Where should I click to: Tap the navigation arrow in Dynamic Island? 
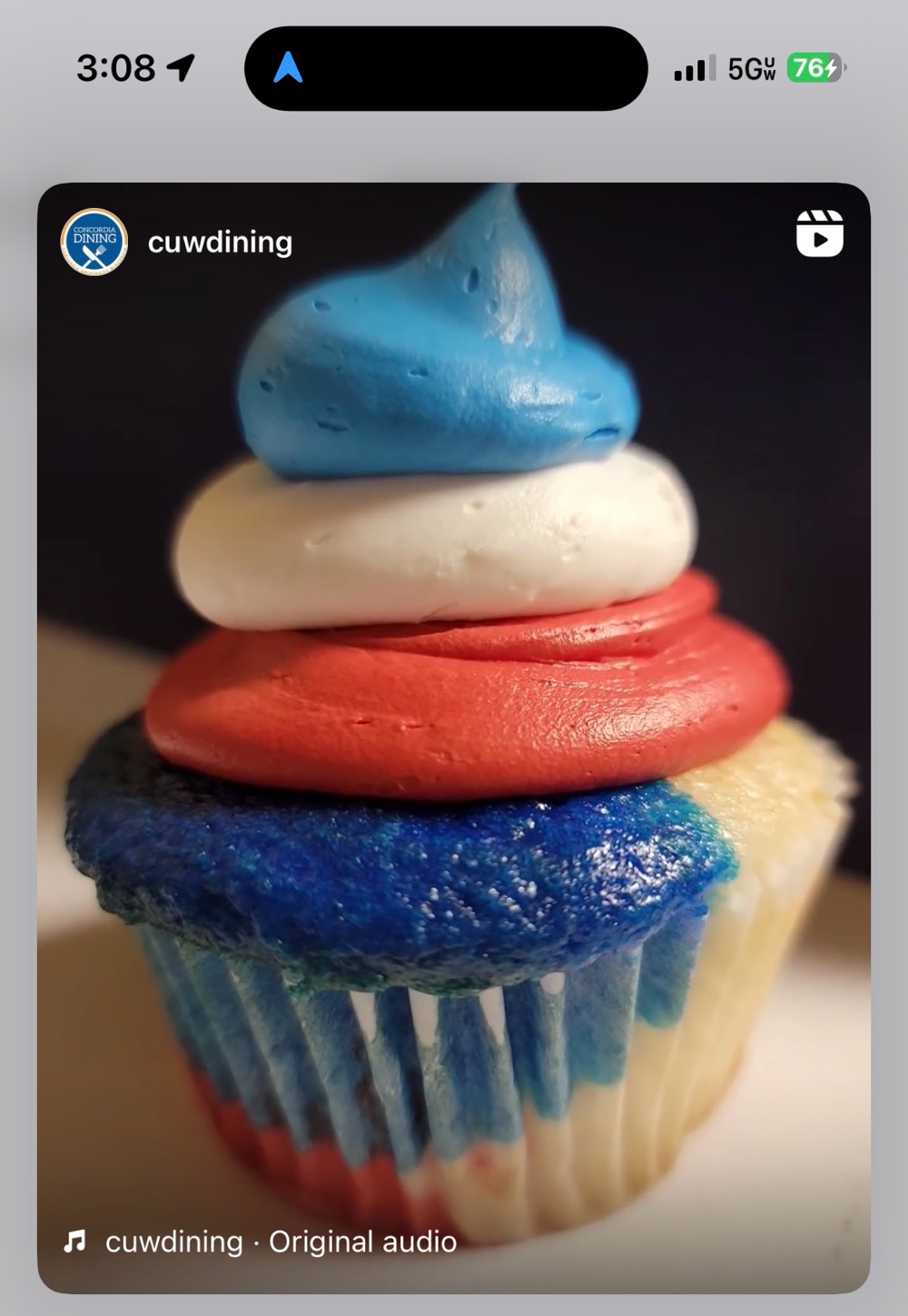[288, 67]
